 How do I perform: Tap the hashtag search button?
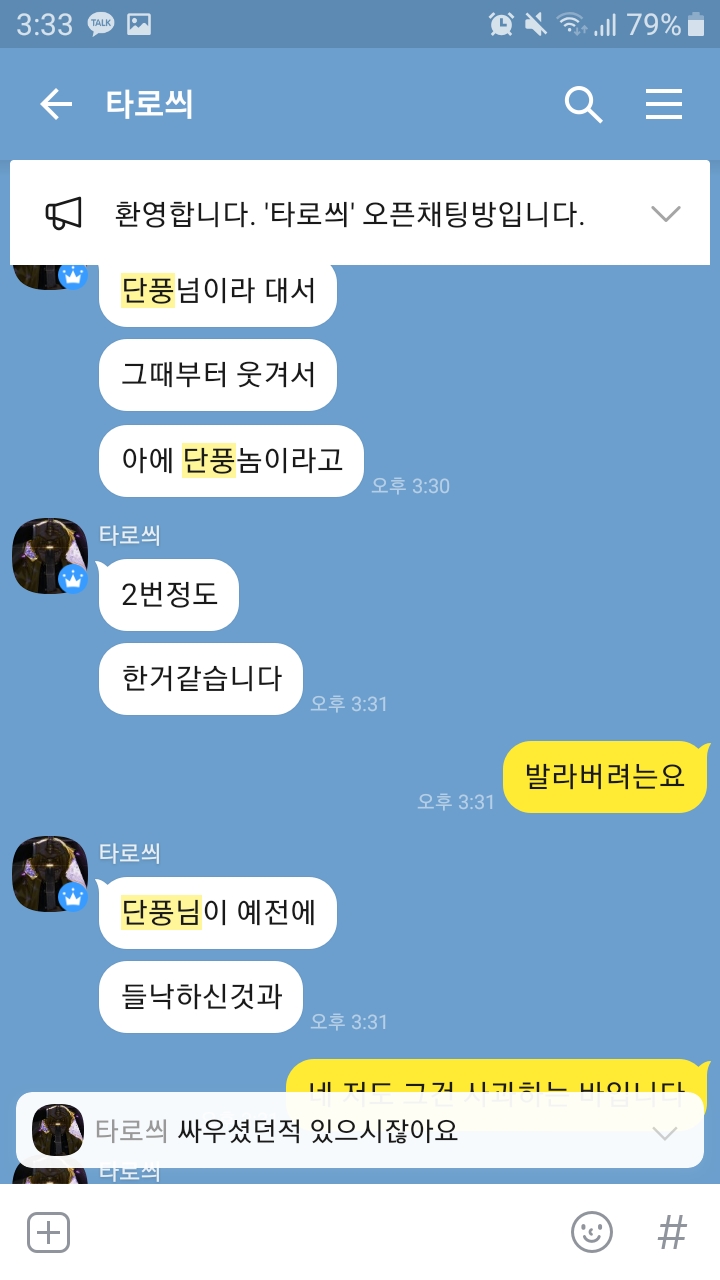[672, 1232]
